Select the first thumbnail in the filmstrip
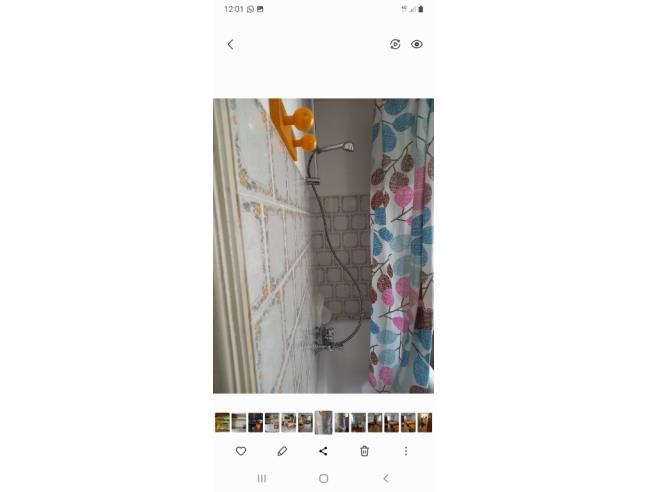 (x=222, y=422)
